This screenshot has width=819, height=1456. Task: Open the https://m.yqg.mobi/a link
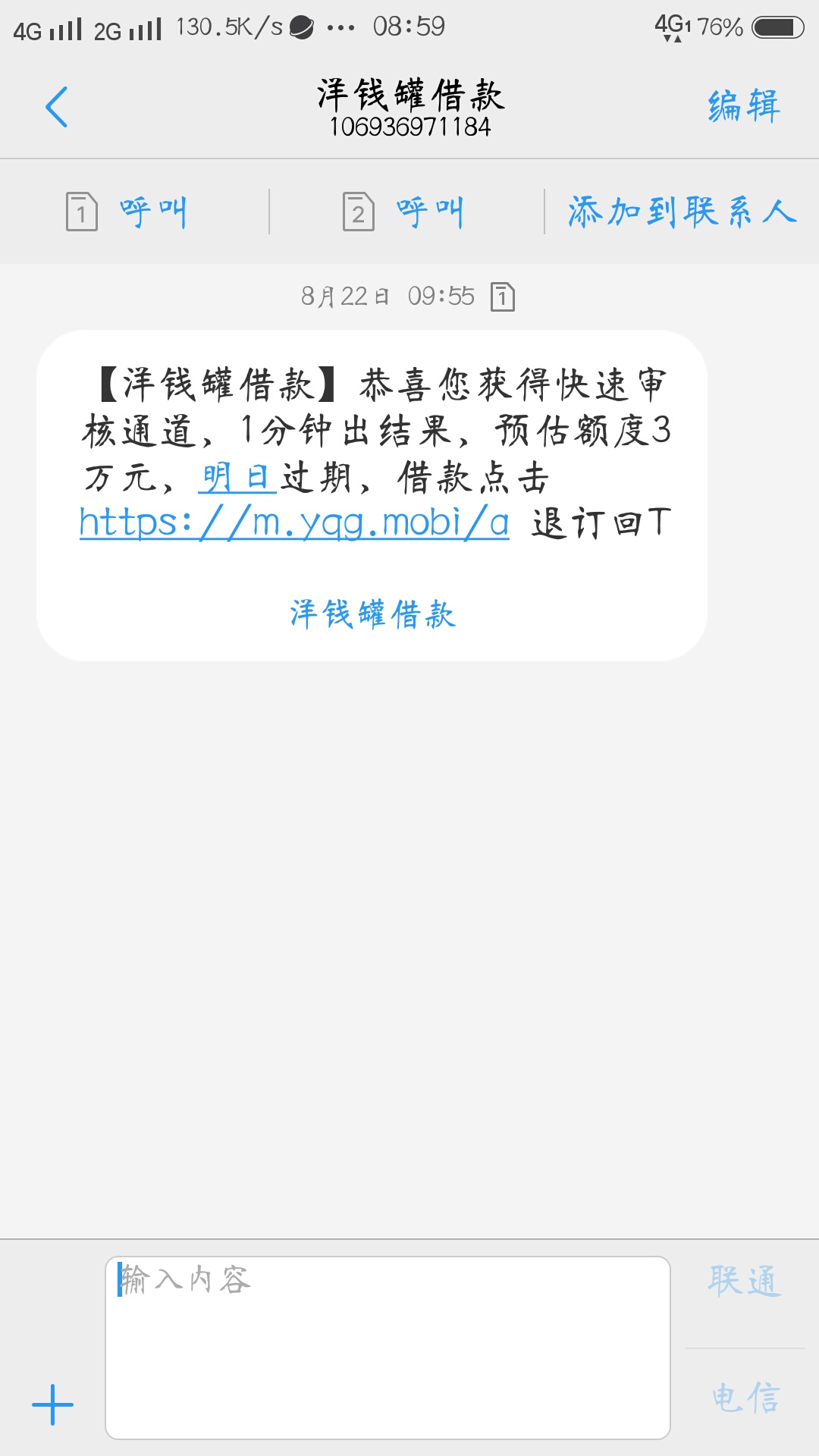pos(294,522)
